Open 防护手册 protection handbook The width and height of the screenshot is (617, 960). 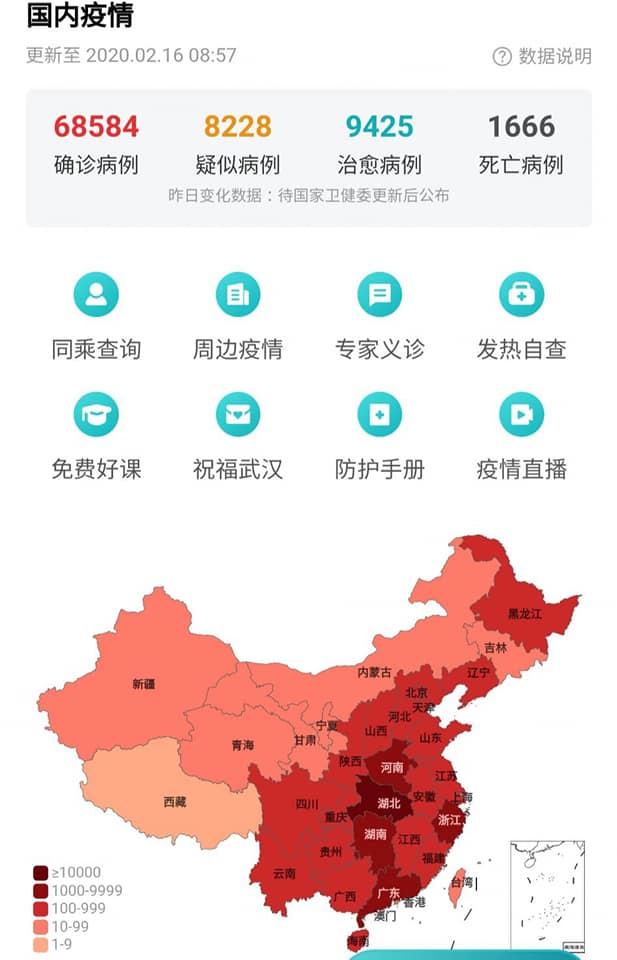380,414
